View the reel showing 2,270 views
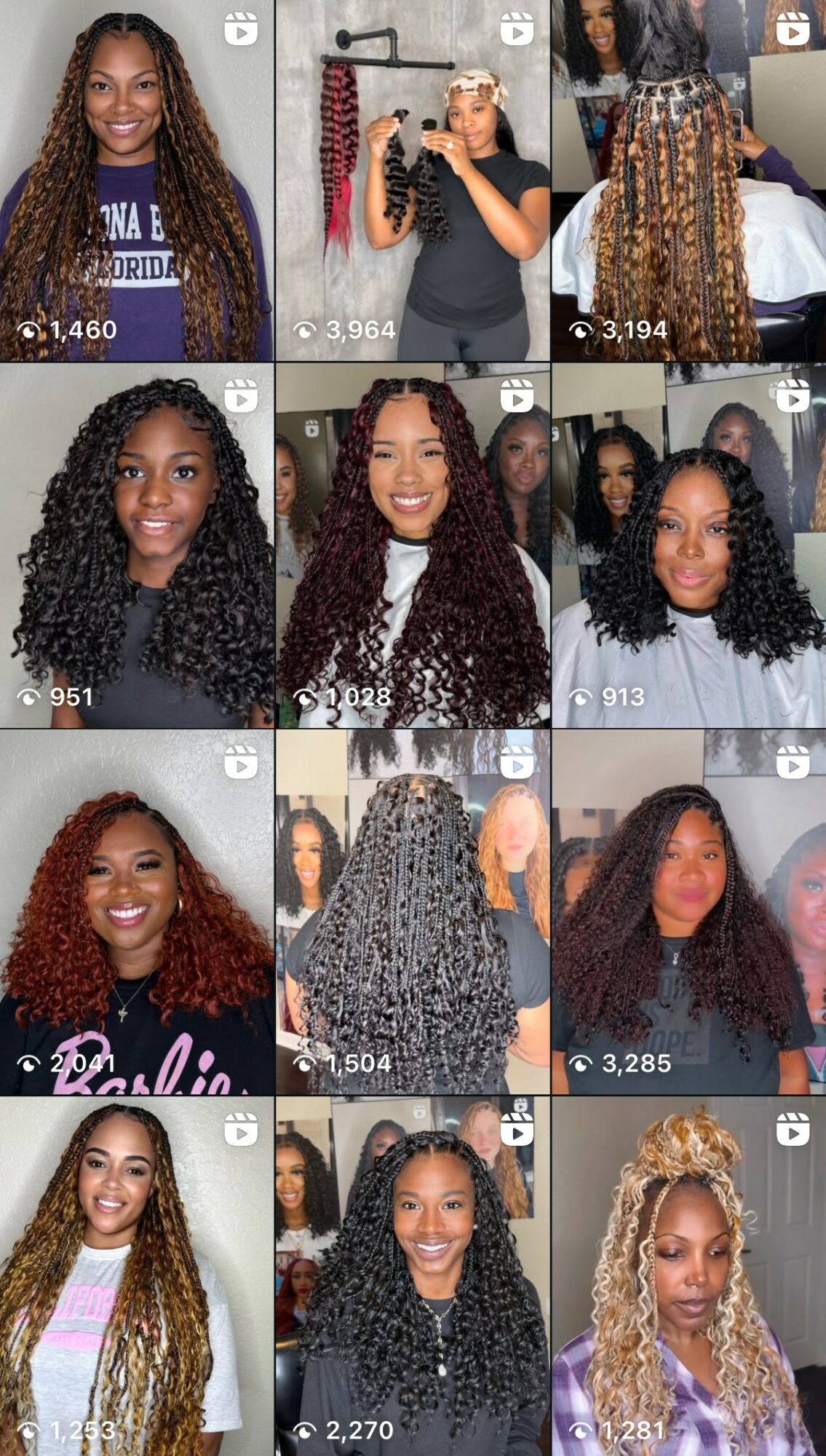Viewport: 826px width, 1456px height. pyautogui.click(x=413, y=1277)
